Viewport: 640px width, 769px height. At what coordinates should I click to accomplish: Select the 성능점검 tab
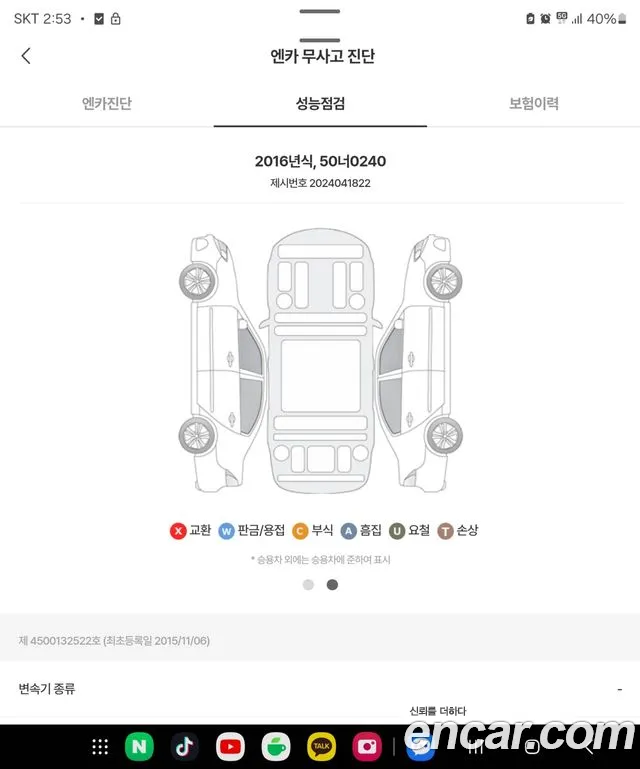pos(320,103)
